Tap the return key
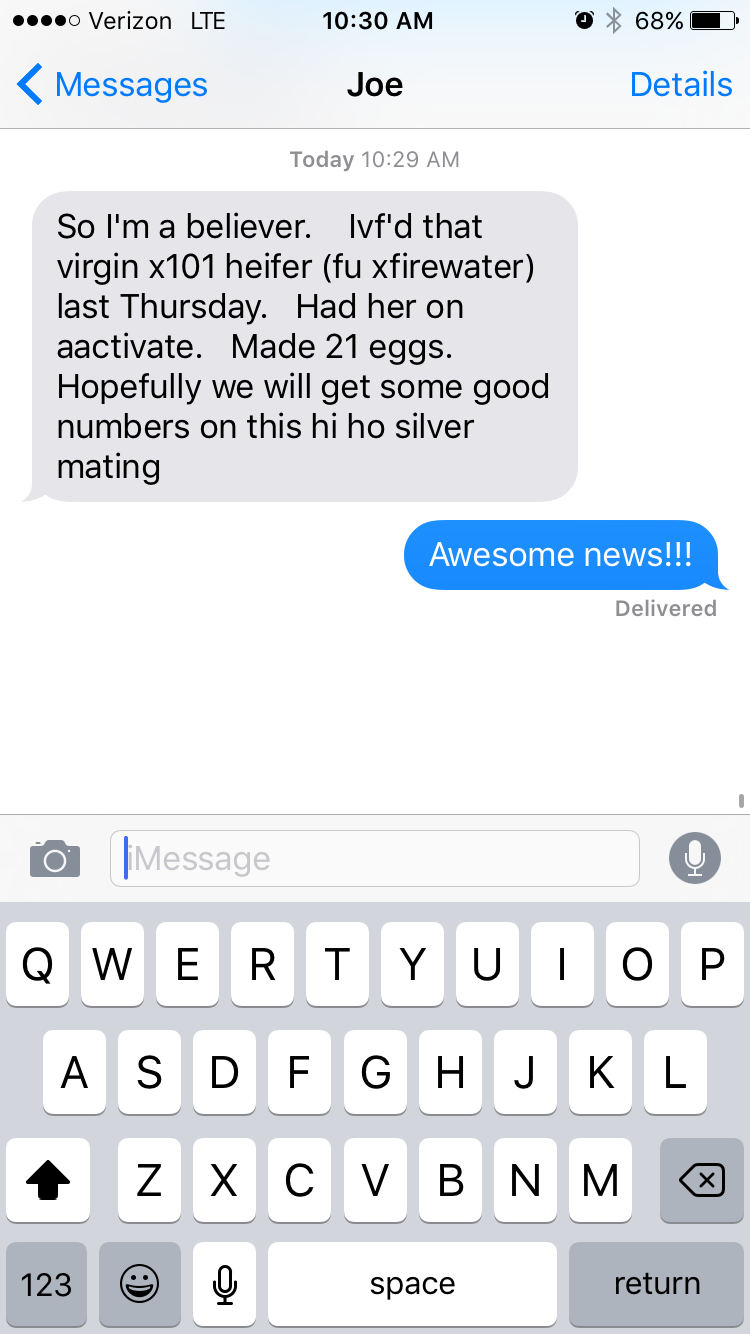 [x=656, y=1284]
